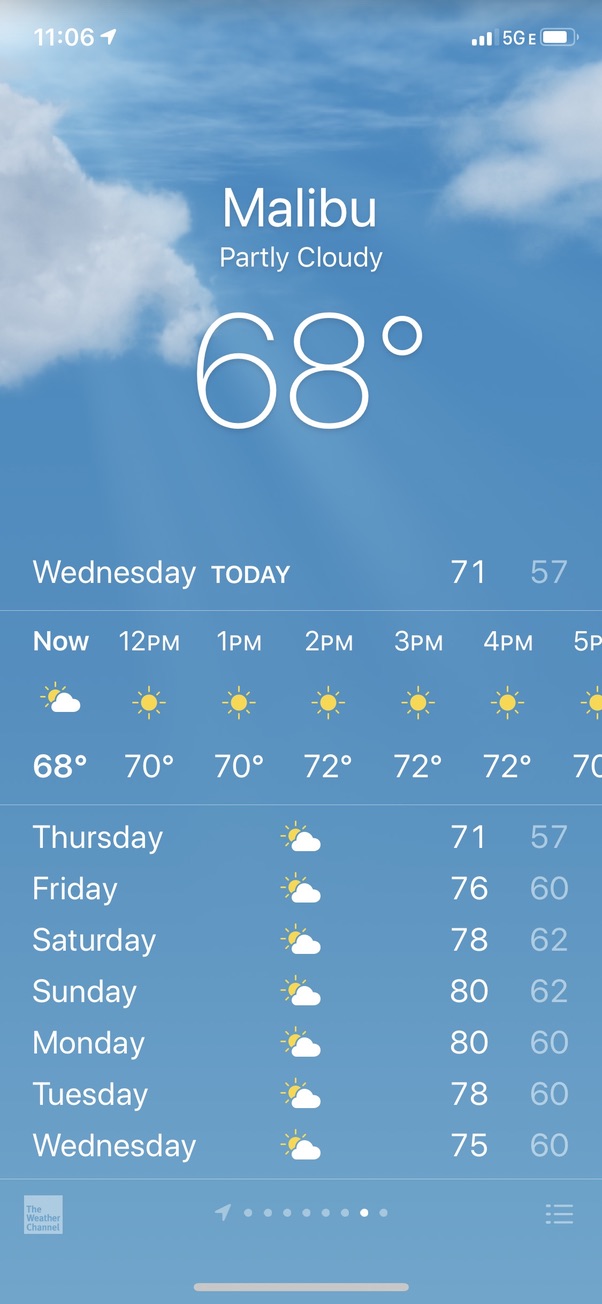Open The Weather Channel link
The image size is (602, 1304).
tap(43, 1214)
